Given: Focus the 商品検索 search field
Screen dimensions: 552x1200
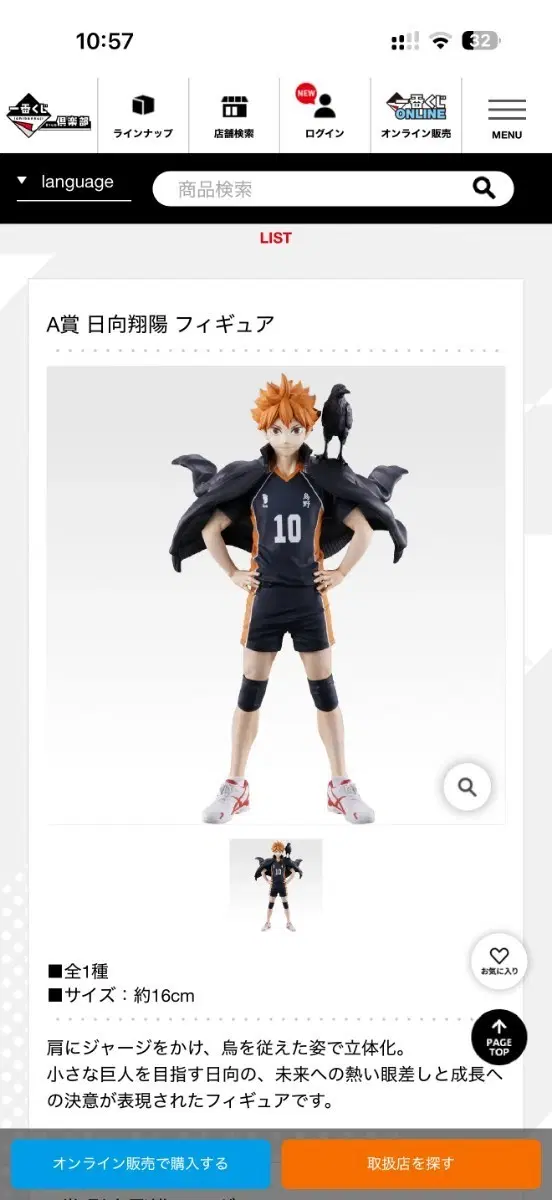Looking at the screenshot, I should (x=310, y=188).
